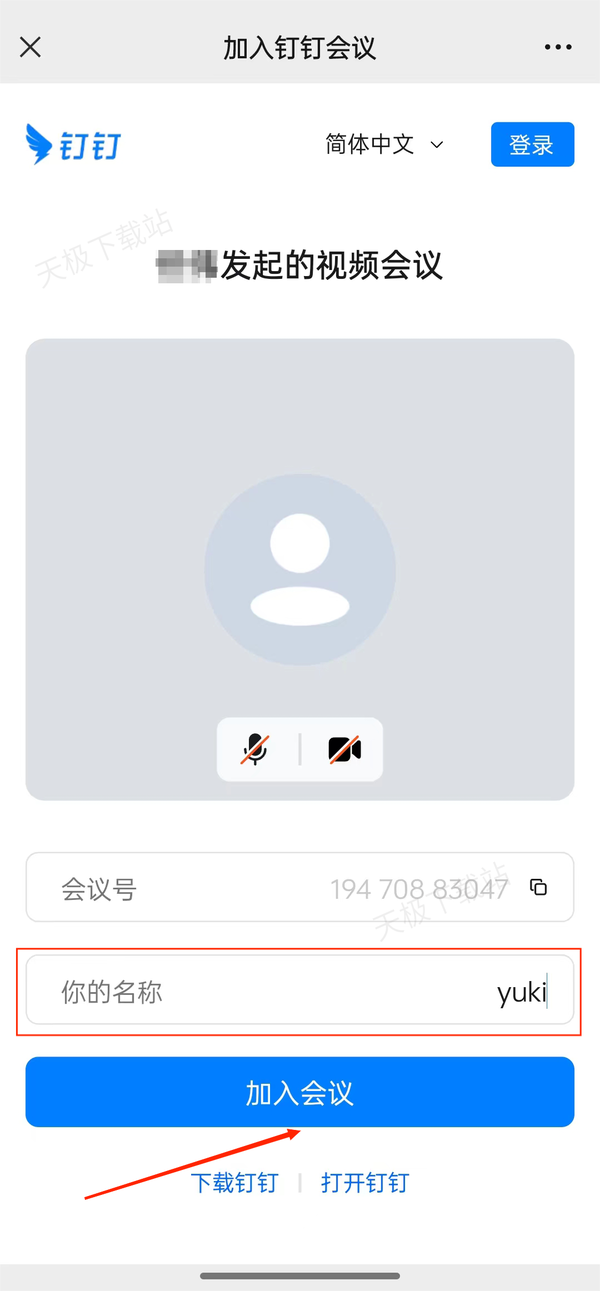Tap the 会议号 meeting number field
This screenshot has height=1291, width=600.
point(280,887)
